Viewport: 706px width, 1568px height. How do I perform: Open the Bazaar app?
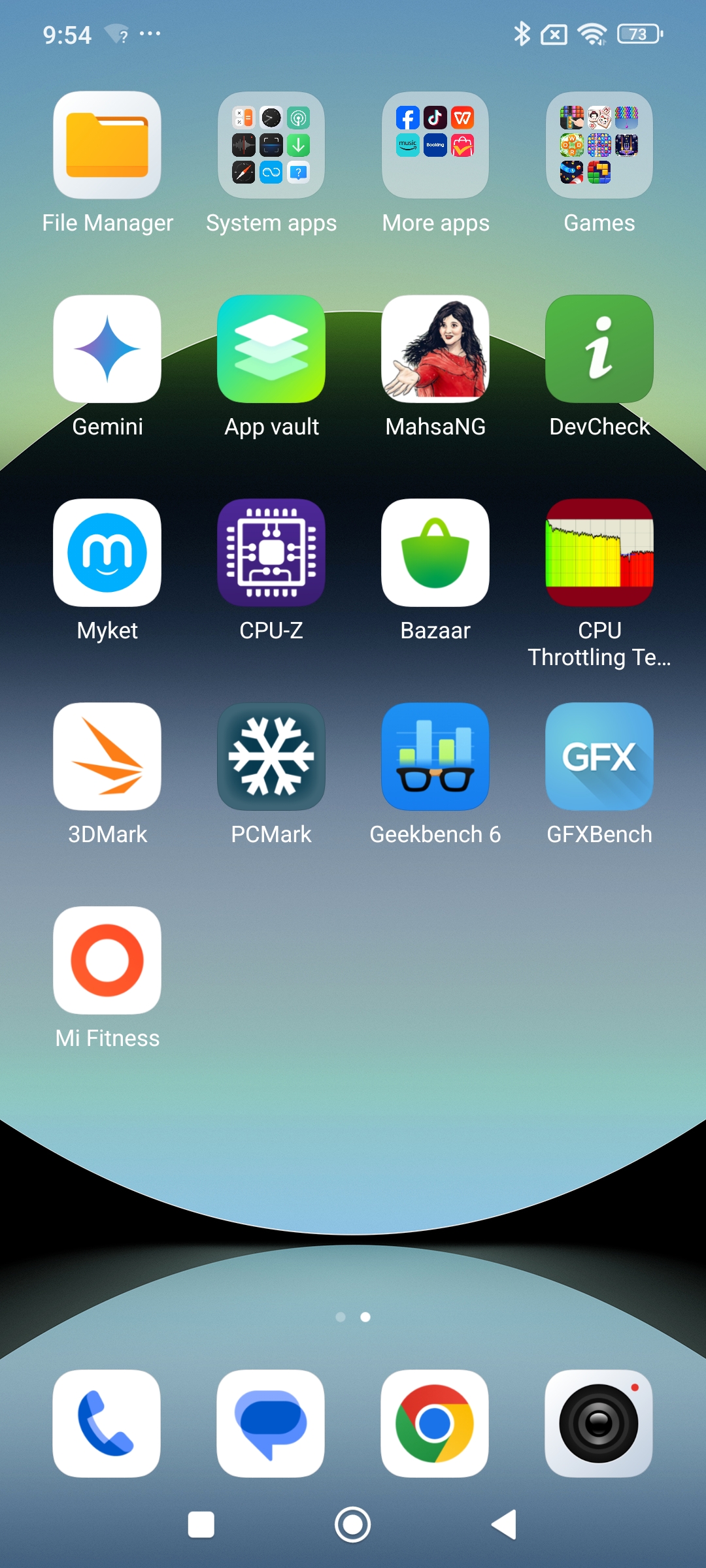(x=435, y=553)
